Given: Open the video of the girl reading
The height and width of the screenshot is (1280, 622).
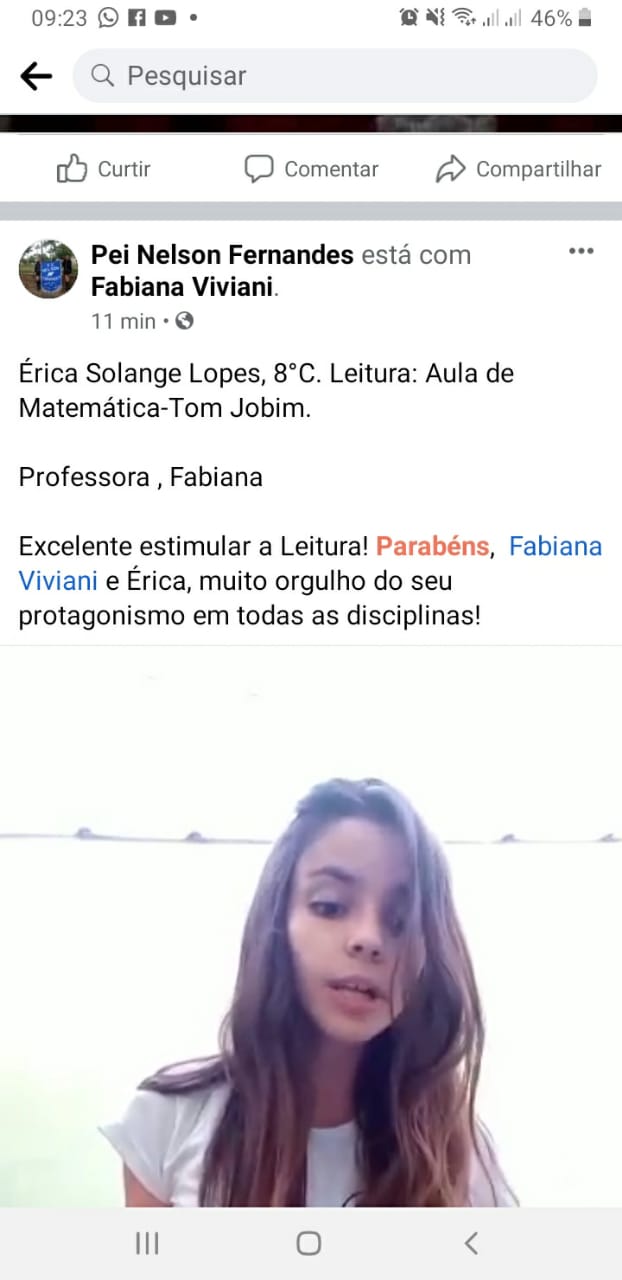Looking at the screenshot, I should (311, 926).
